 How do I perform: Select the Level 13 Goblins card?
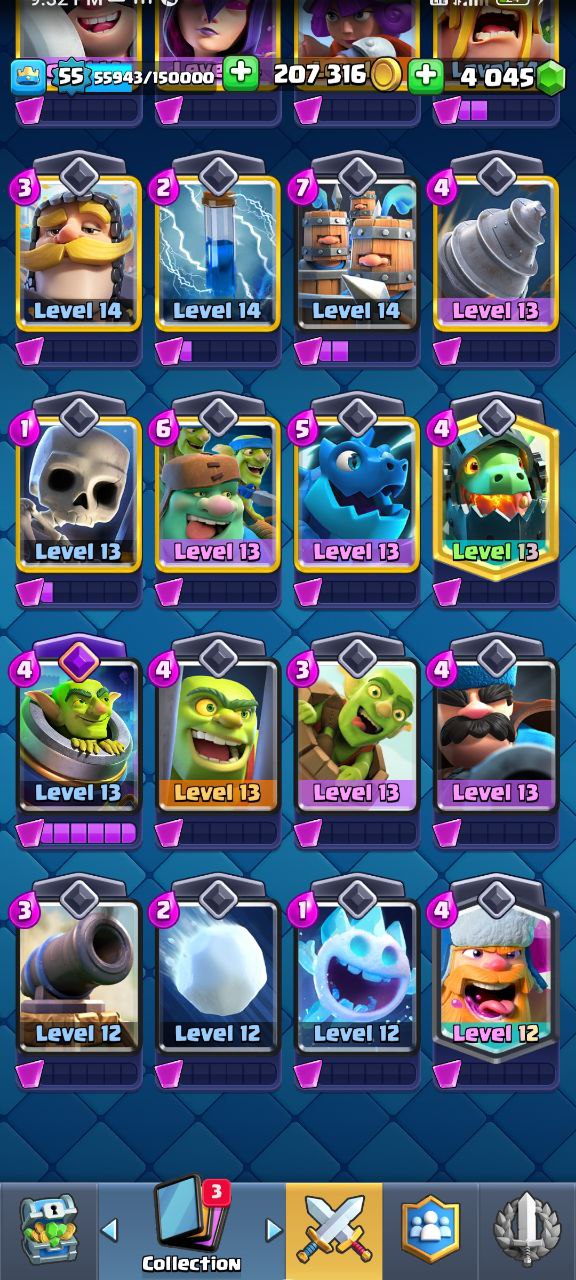[217, 734]
